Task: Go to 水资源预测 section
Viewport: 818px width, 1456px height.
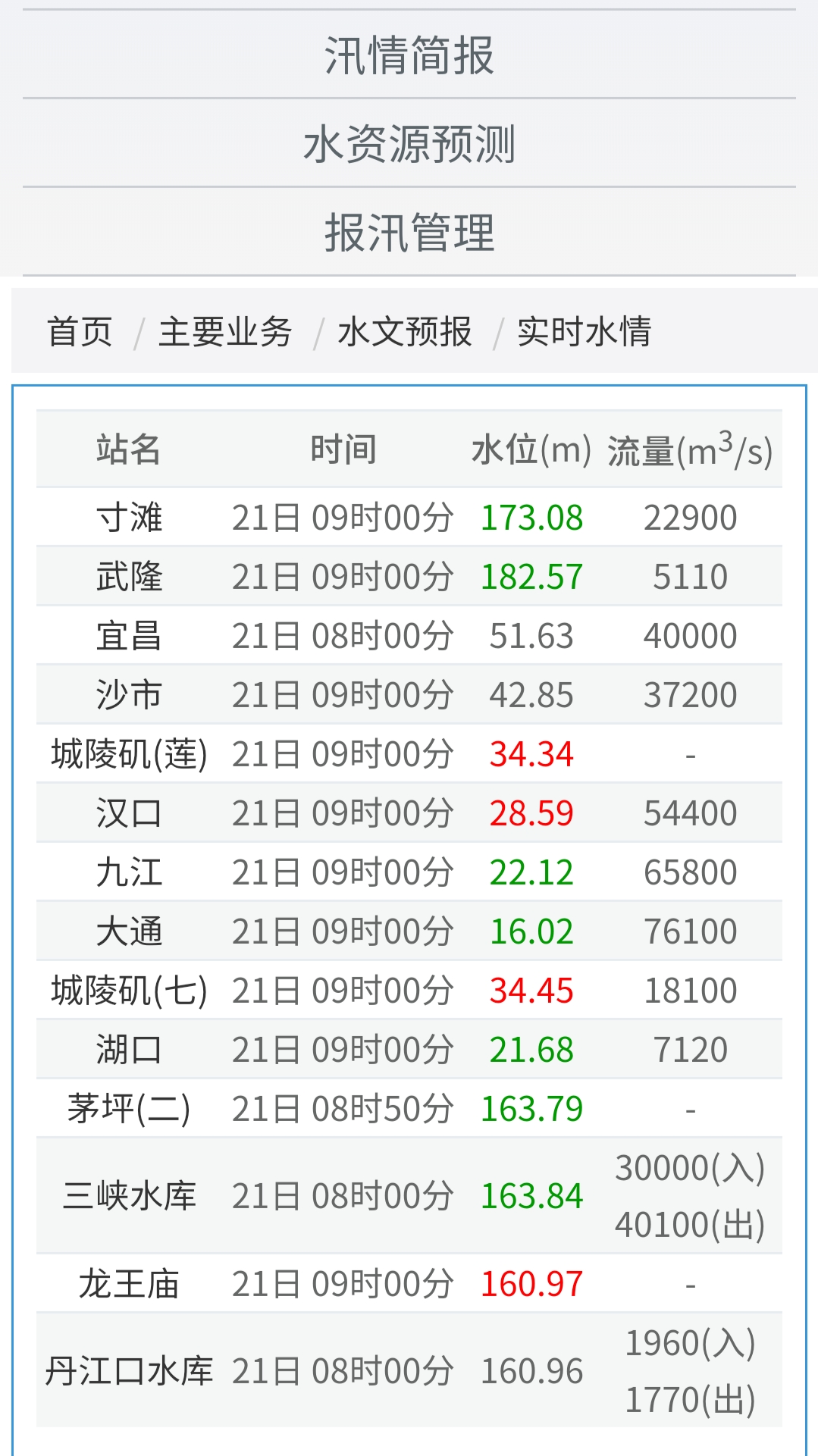Action: tap(409, 144)
